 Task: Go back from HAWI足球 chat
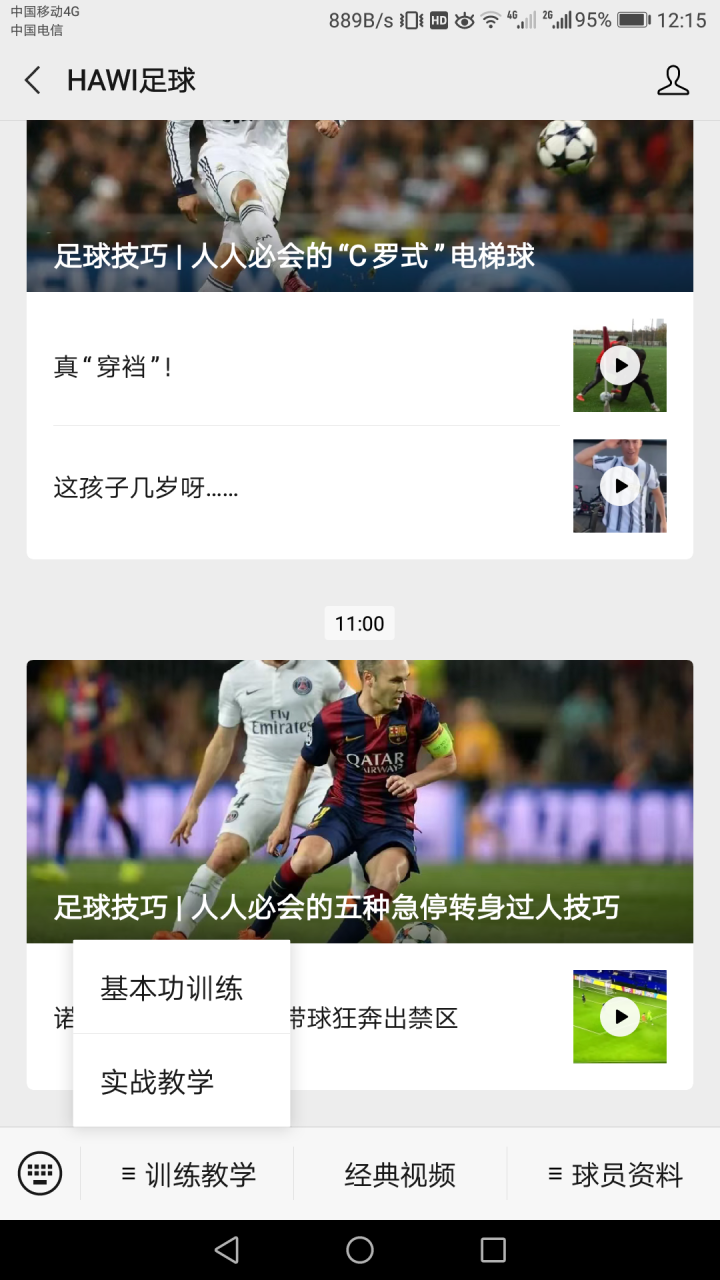coord(33,81)
